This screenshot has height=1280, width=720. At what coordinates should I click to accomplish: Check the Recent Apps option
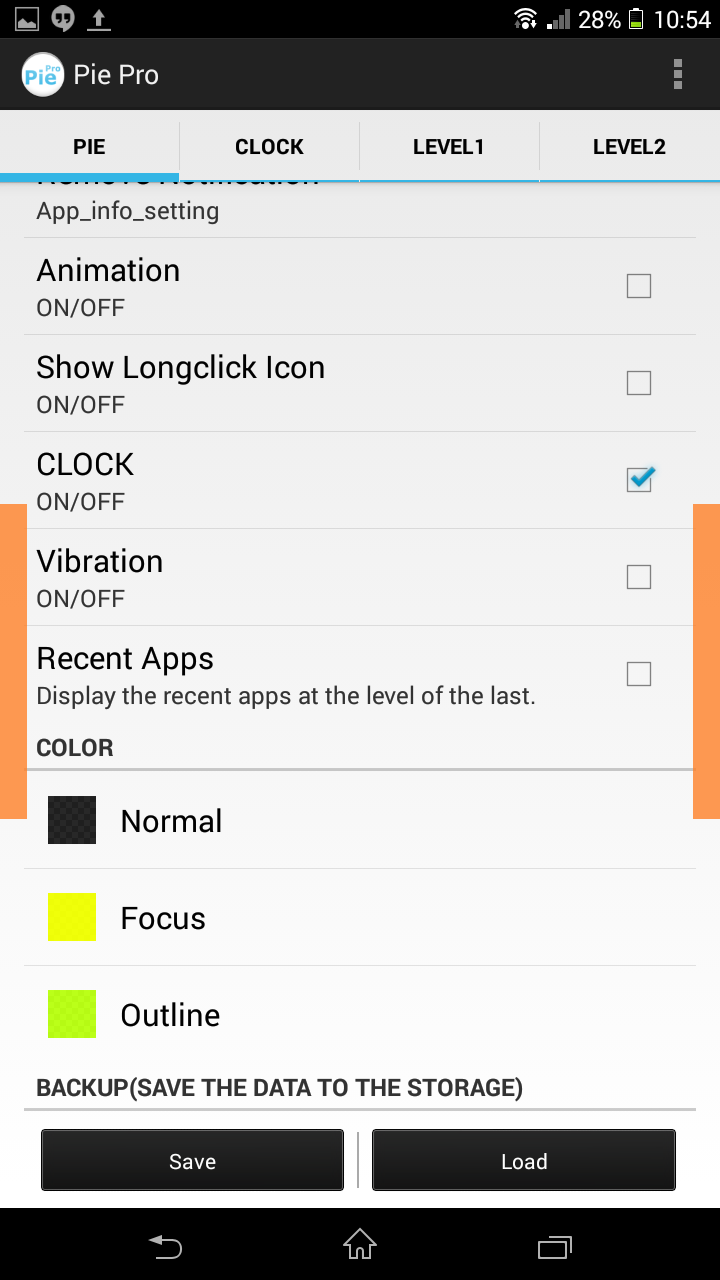point(639,674)
